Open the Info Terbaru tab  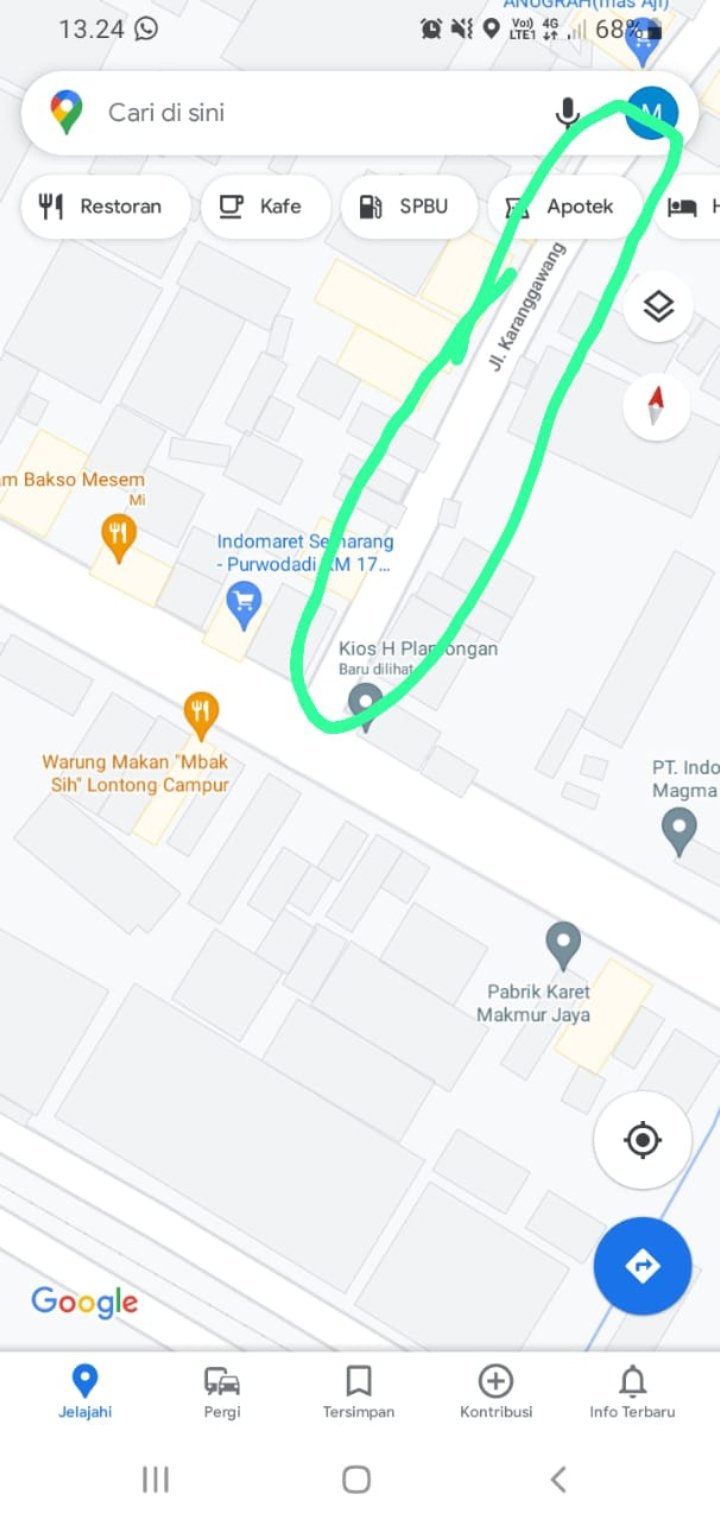632,1392
